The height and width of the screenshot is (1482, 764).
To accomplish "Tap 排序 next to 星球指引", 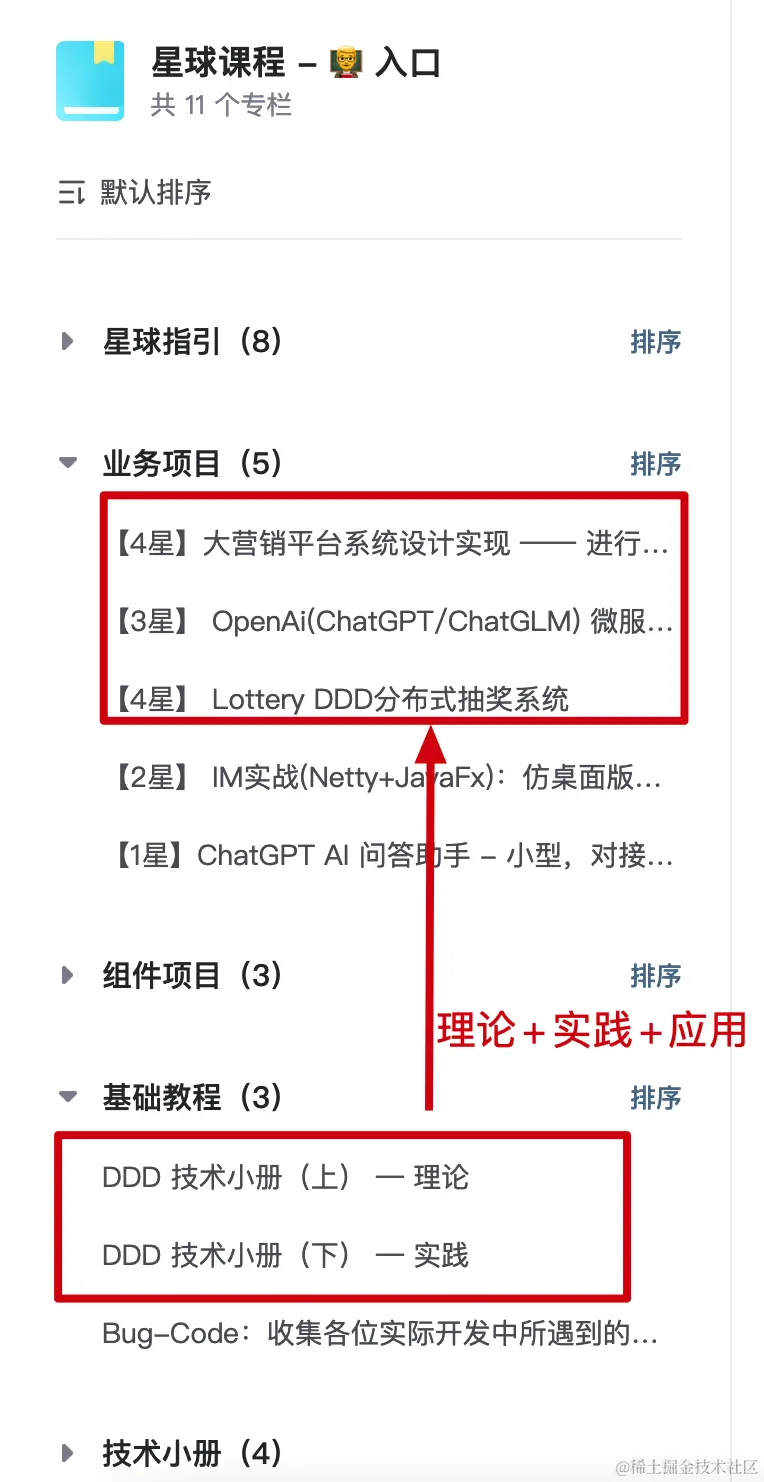I will [656, 342].
